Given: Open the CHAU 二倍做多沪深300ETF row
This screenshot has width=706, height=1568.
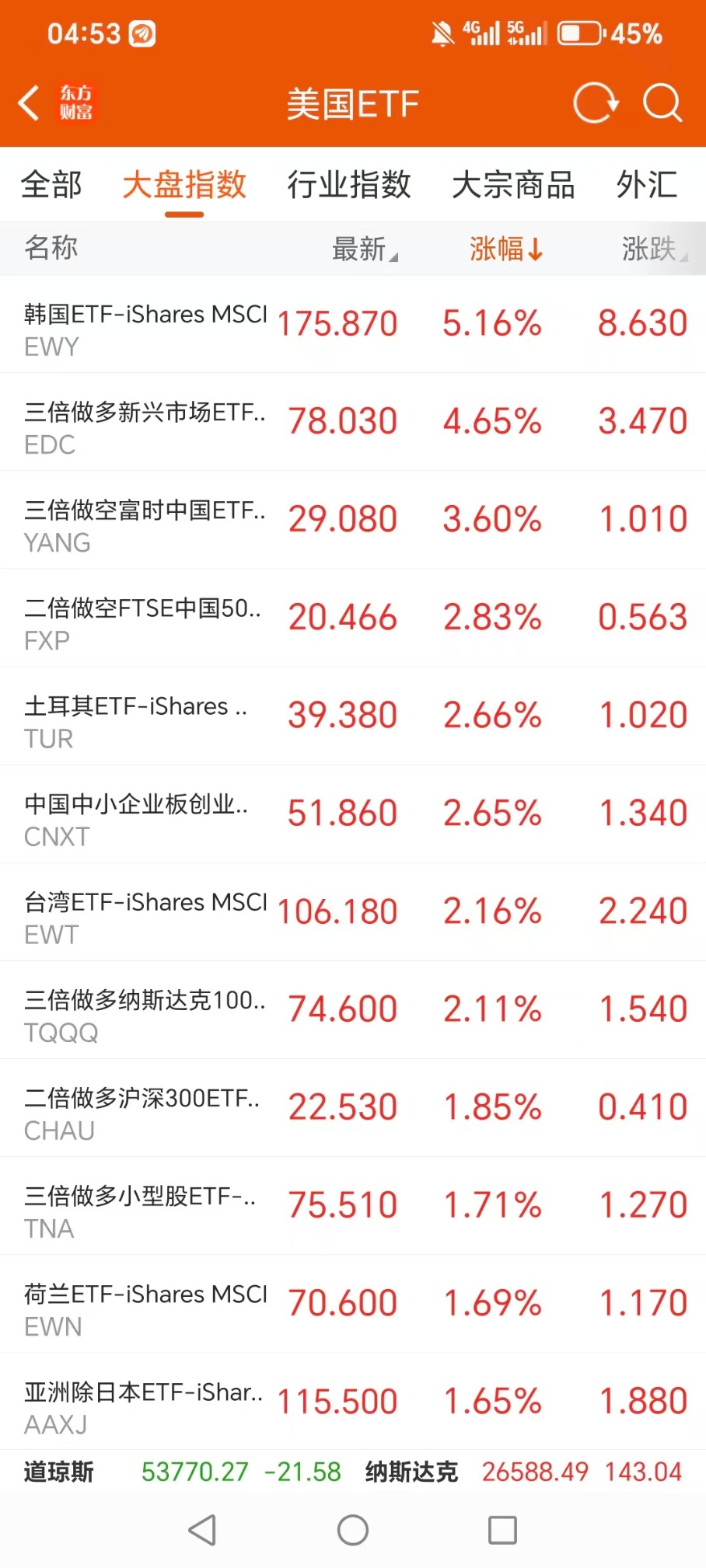Looking at the screenshot, I should [353, 1107].
